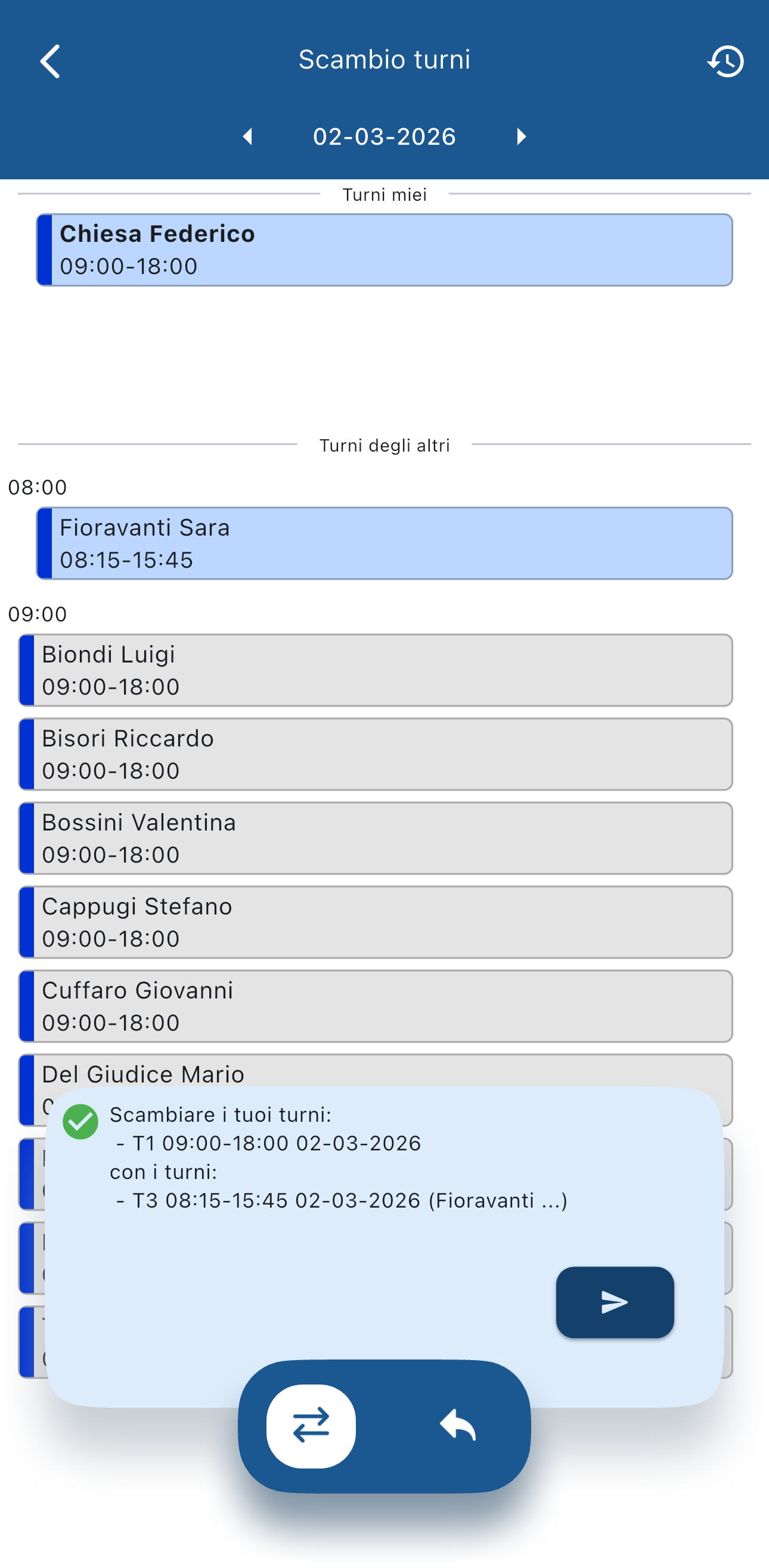
Task: Go to the previous date
Action: coord(248,136)
